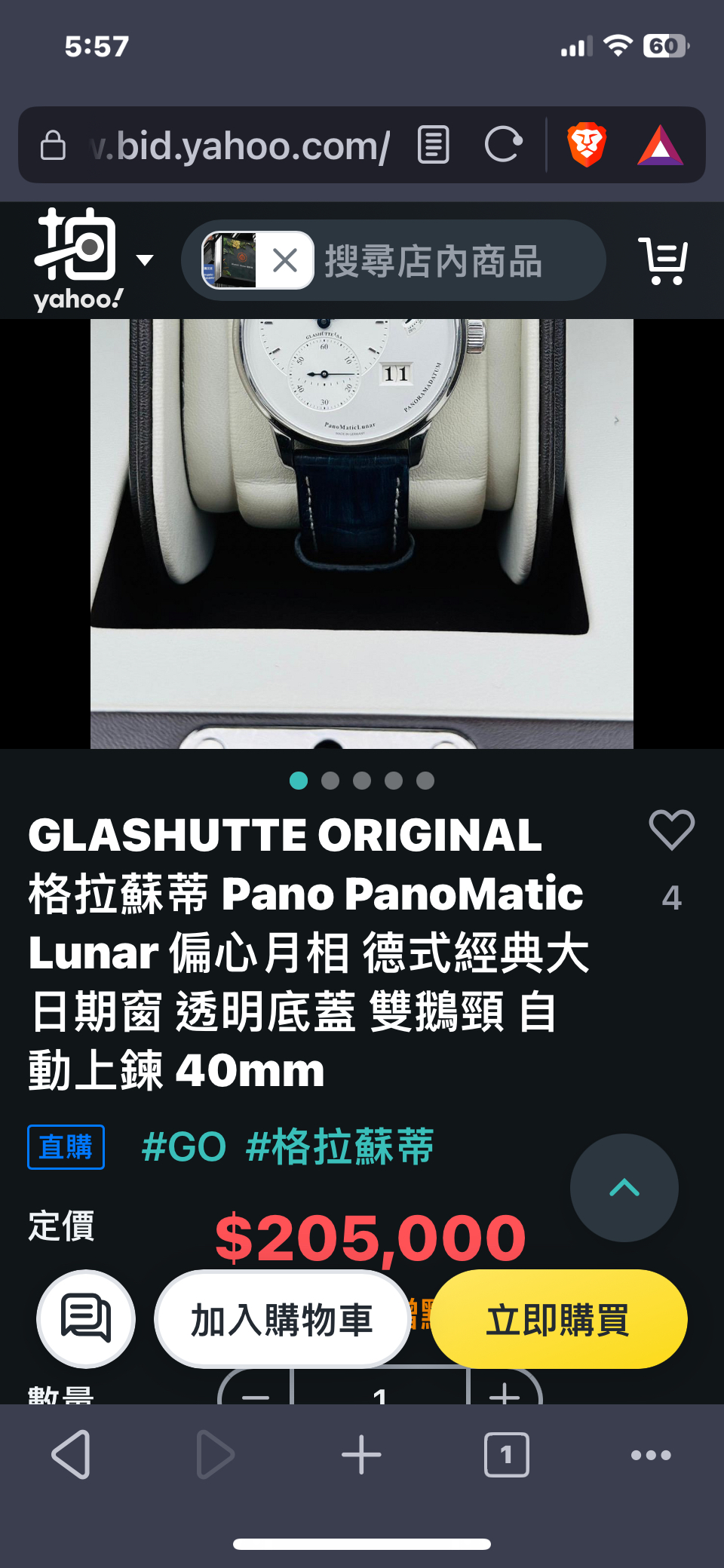This screenshot has width=724, height=1568.
Task: Expand the Yahoo auction logo dropdown
Action: [x=145, y=260]
